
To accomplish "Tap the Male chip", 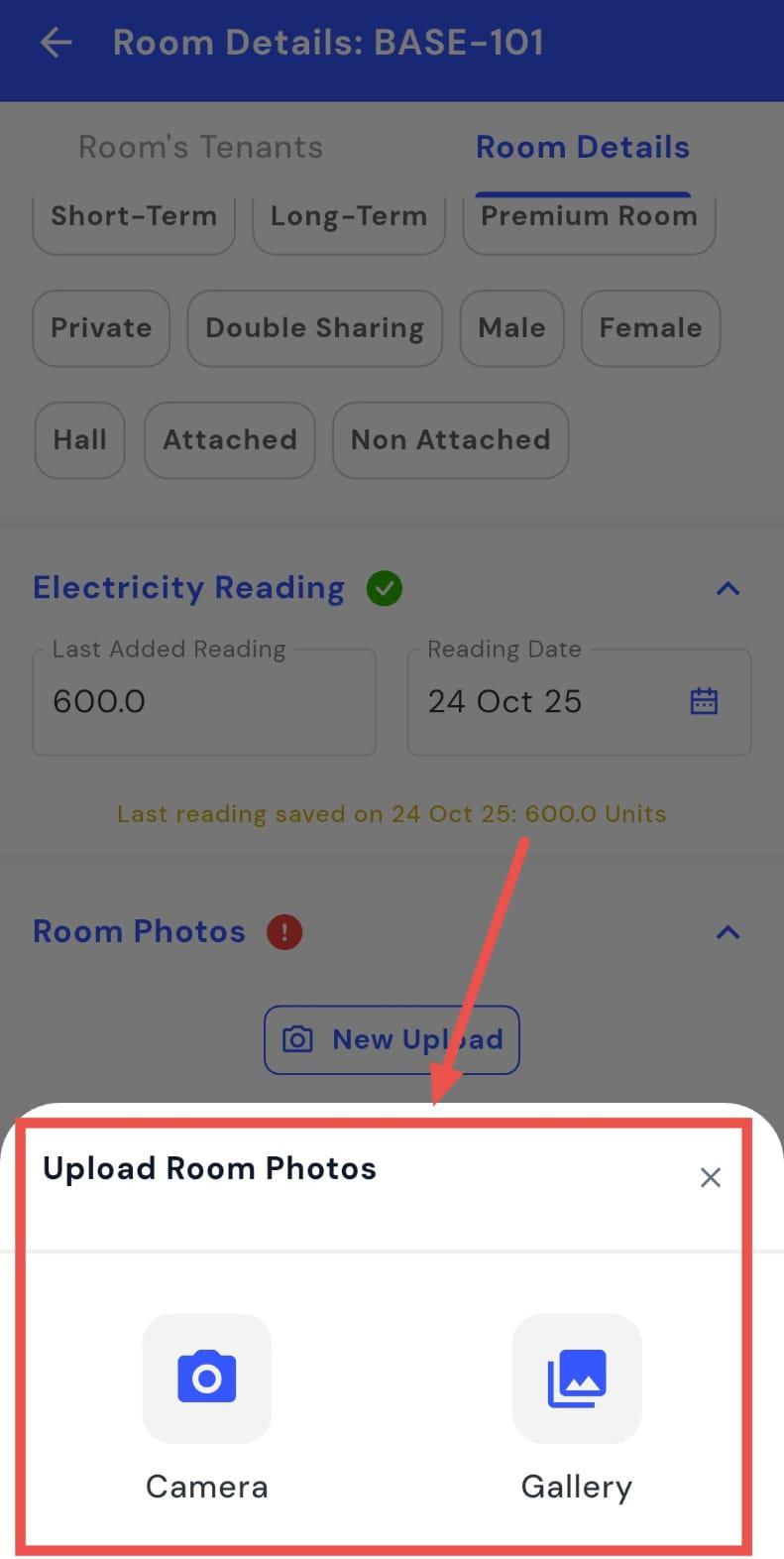I will pos(511,328).
